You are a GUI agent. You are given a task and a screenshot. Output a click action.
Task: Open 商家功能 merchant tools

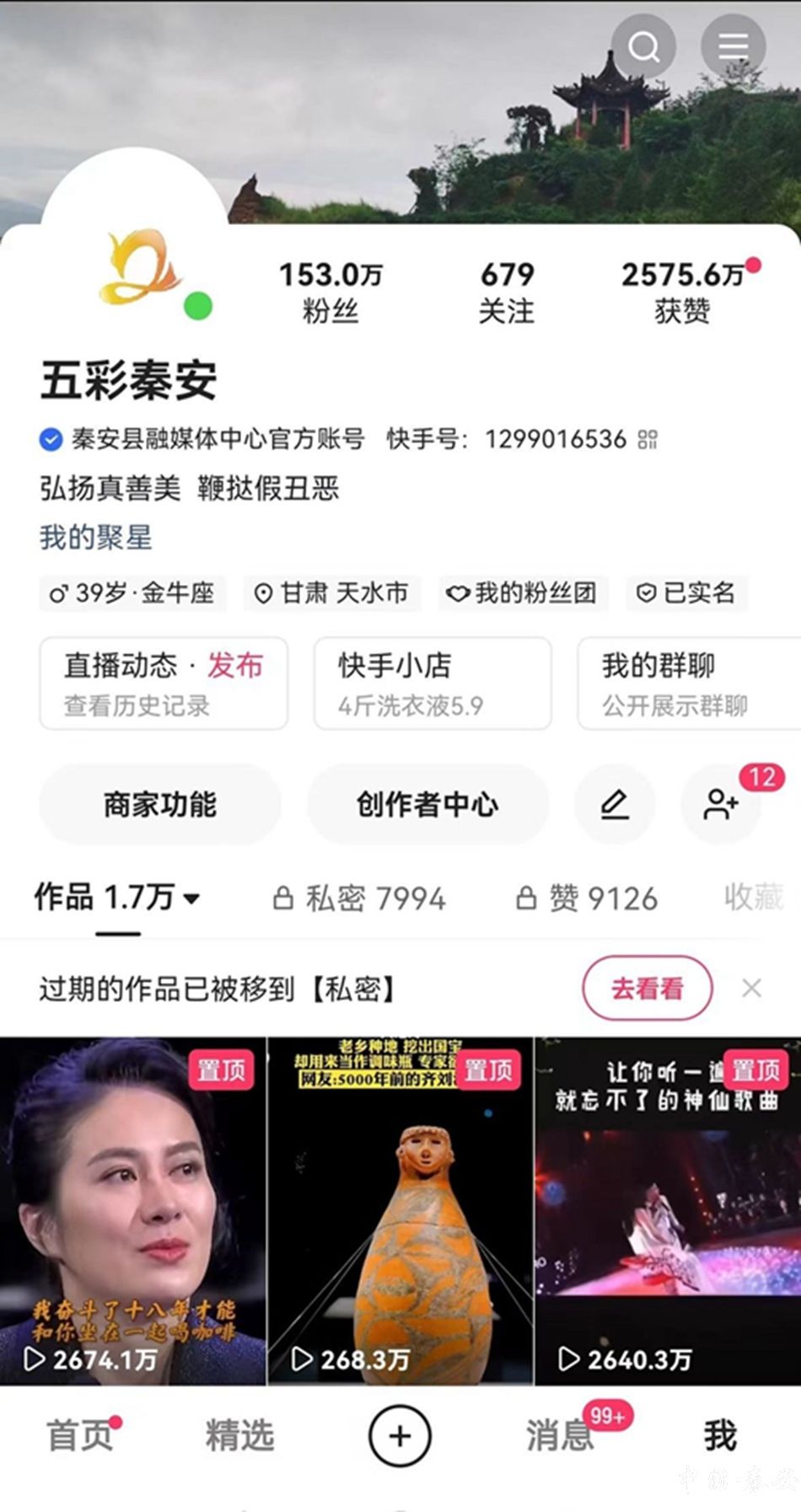point(160,804)
